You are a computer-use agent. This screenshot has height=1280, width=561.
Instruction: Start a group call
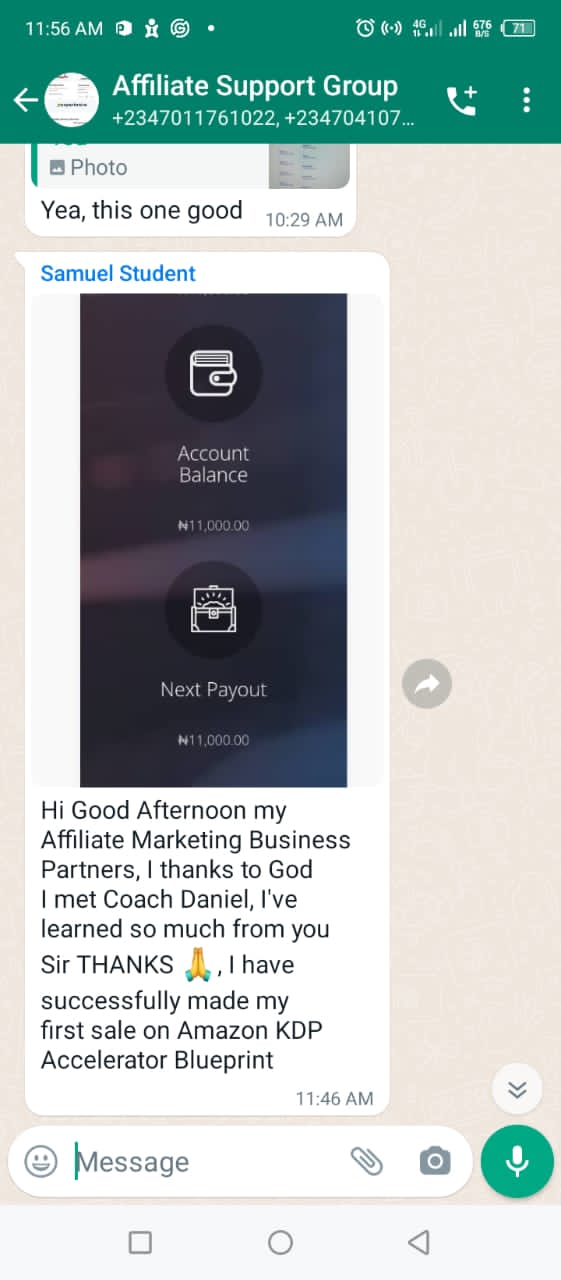click(462, 100)
